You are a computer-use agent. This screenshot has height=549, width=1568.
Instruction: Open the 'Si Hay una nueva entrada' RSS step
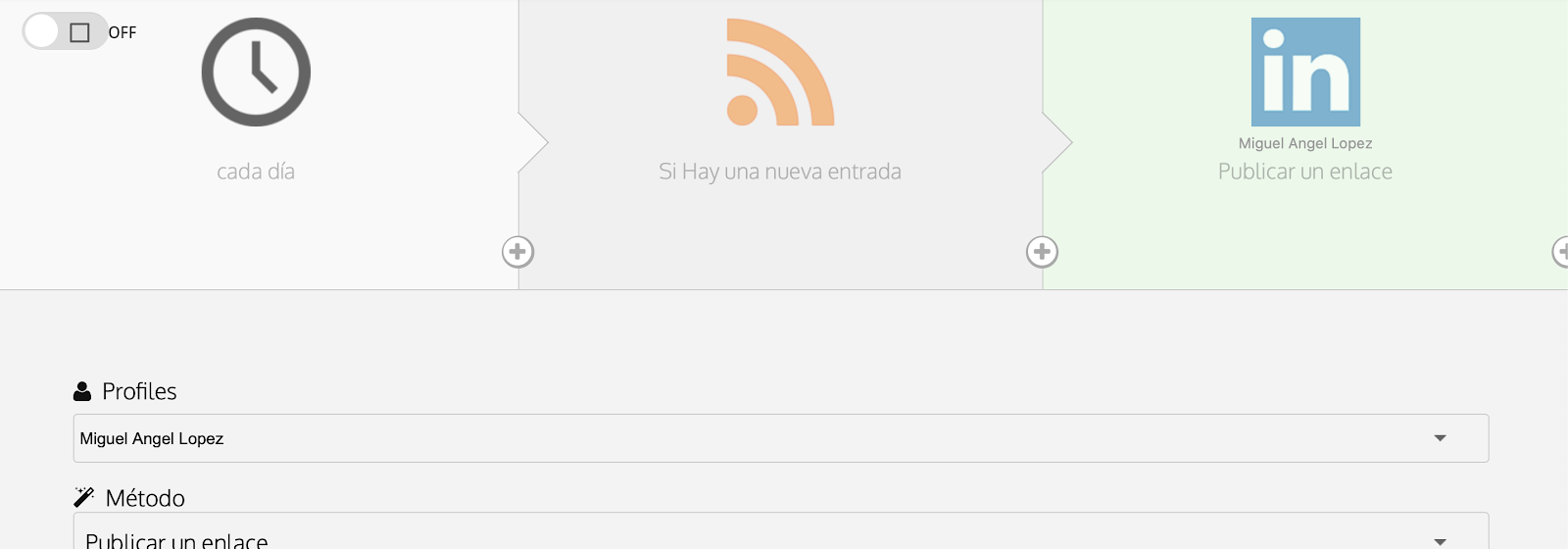780,98
